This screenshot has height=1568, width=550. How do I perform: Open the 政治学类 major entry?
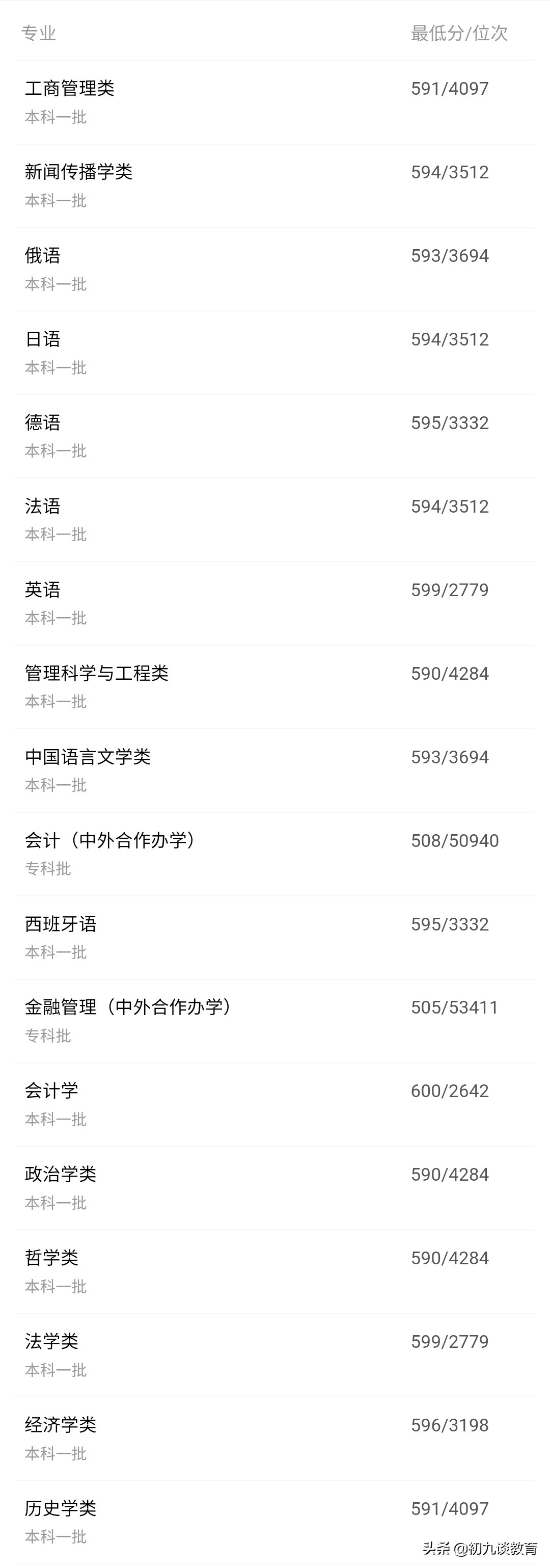pos(61,1174)
